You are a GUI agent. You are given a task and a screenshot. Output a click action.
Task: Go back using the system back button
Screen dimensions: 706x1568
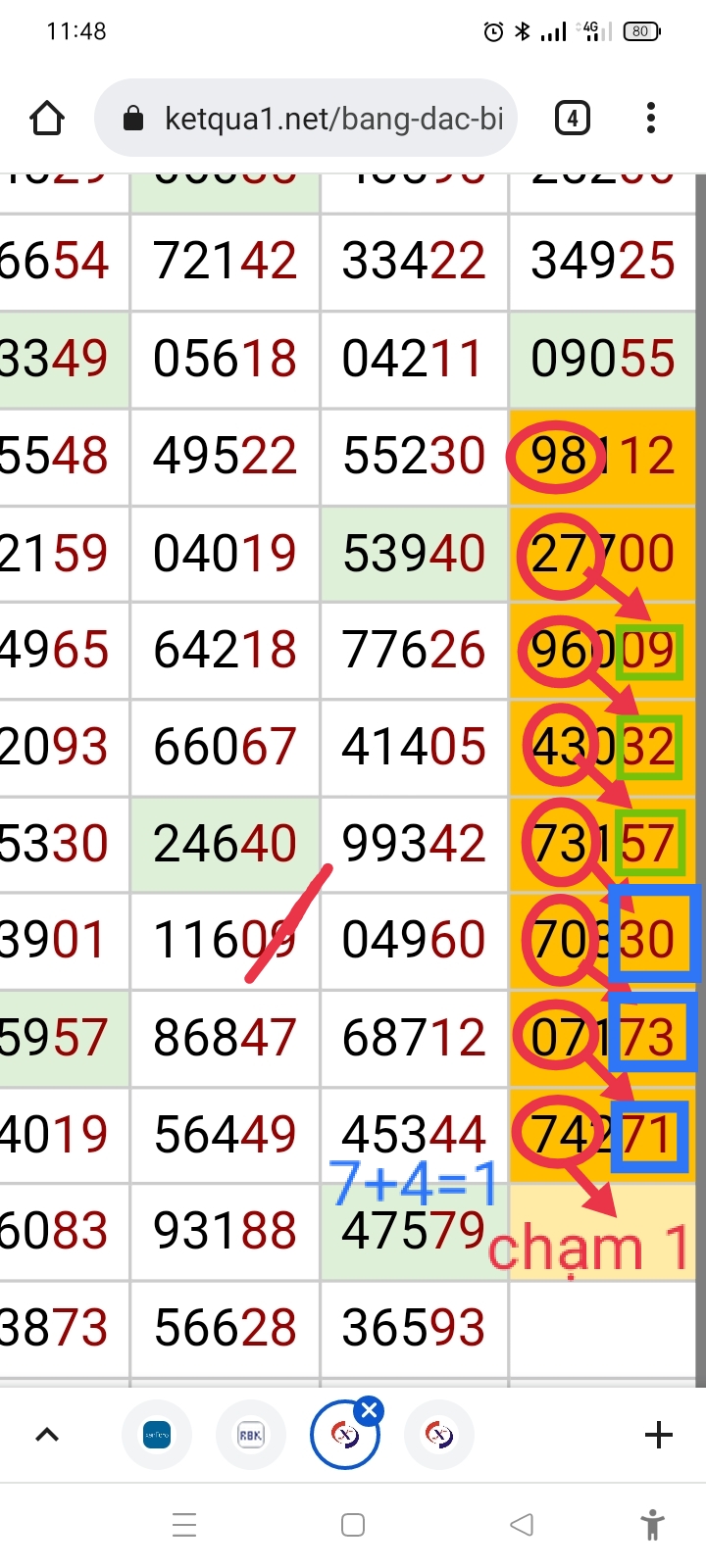point(522,1525)
